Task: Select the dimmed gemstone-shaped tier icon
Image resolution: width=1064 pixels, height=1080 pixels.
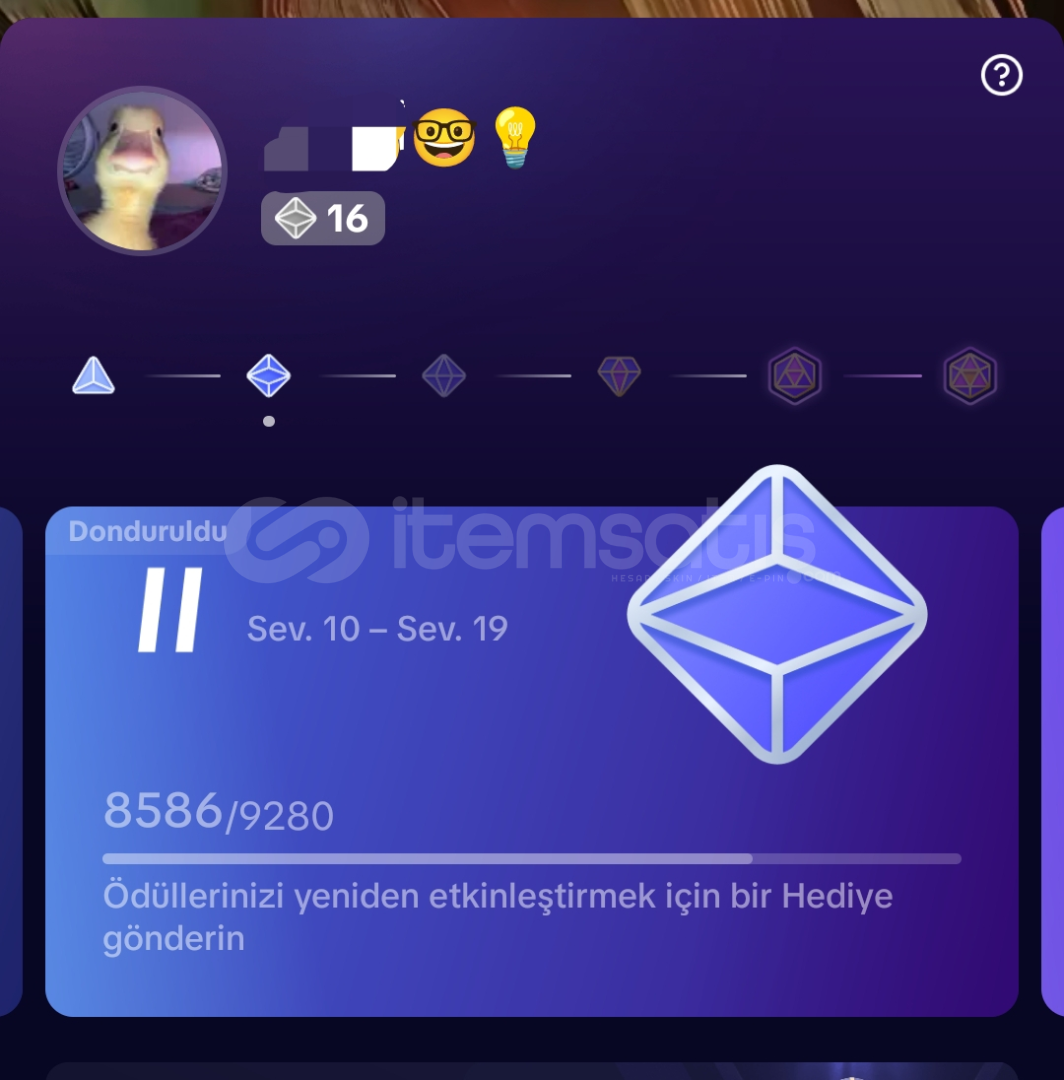Action: (x=619, y=376)
